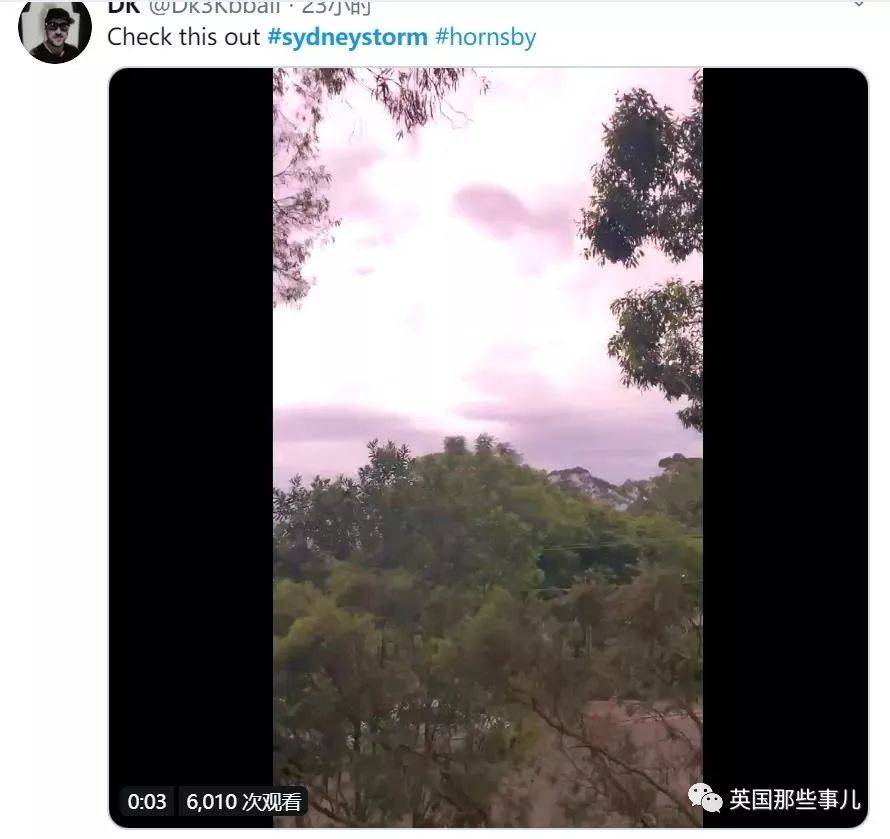
Task: Expand the tweet options caret
Action: point(858,4)
